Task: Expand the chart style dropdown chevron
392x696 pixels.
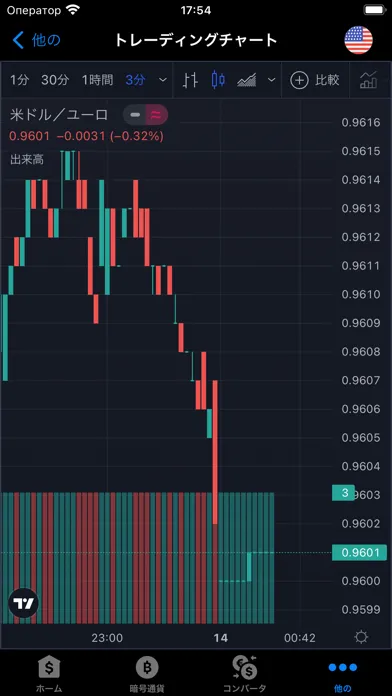Action: coord(272,80)
